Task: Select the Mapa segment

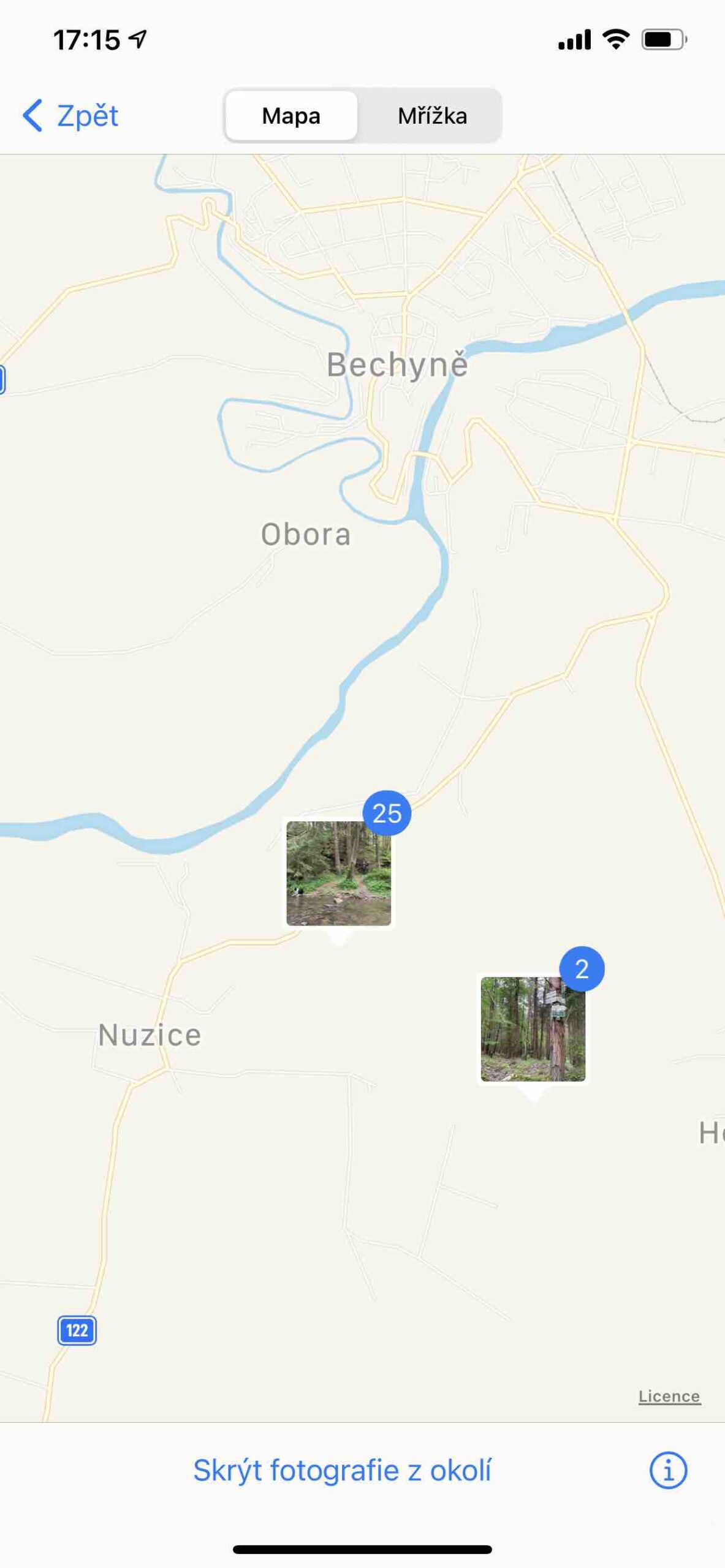Action: point(291,116)
